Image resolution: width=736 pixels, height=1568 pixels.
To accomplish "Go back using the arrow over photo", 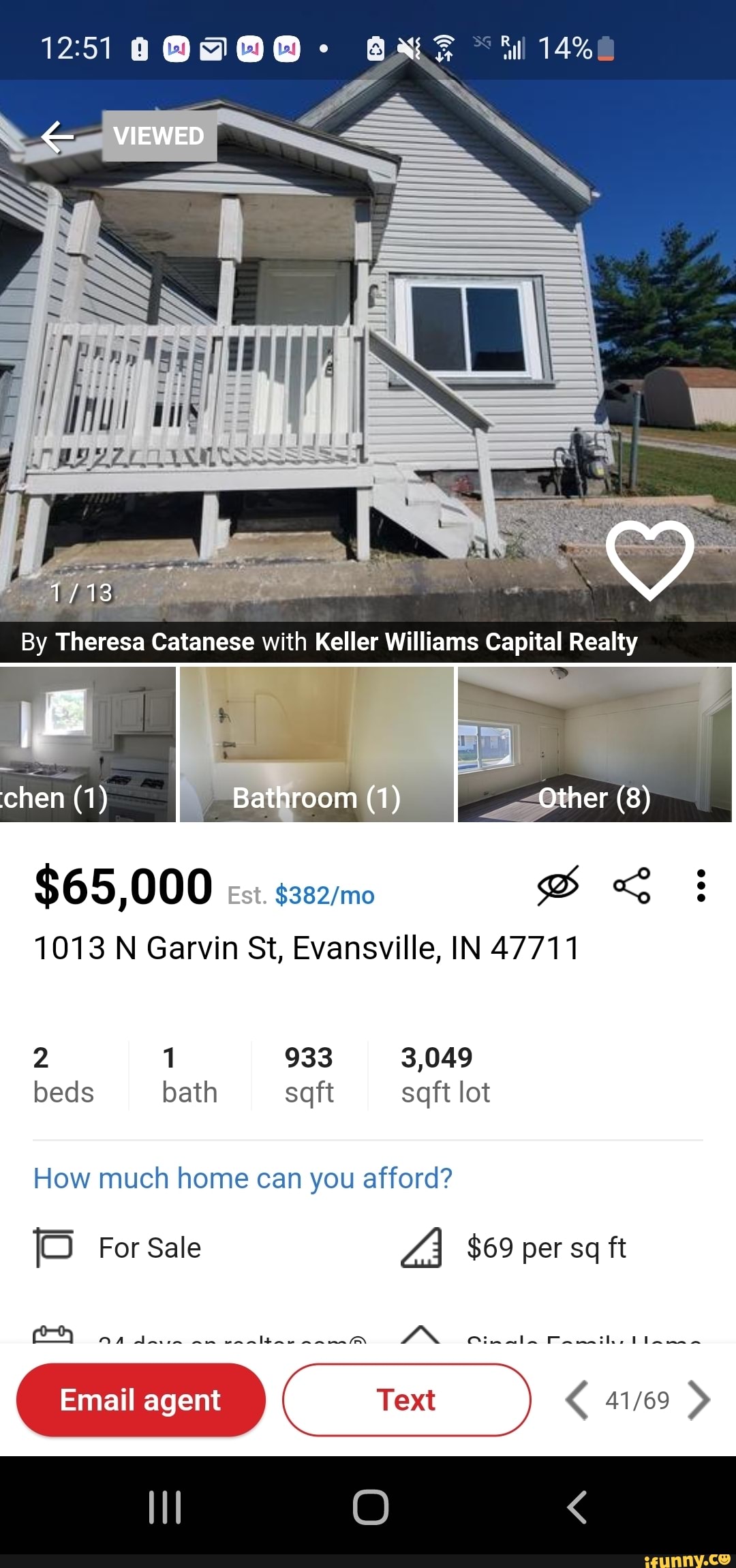I will click(58, 137).
